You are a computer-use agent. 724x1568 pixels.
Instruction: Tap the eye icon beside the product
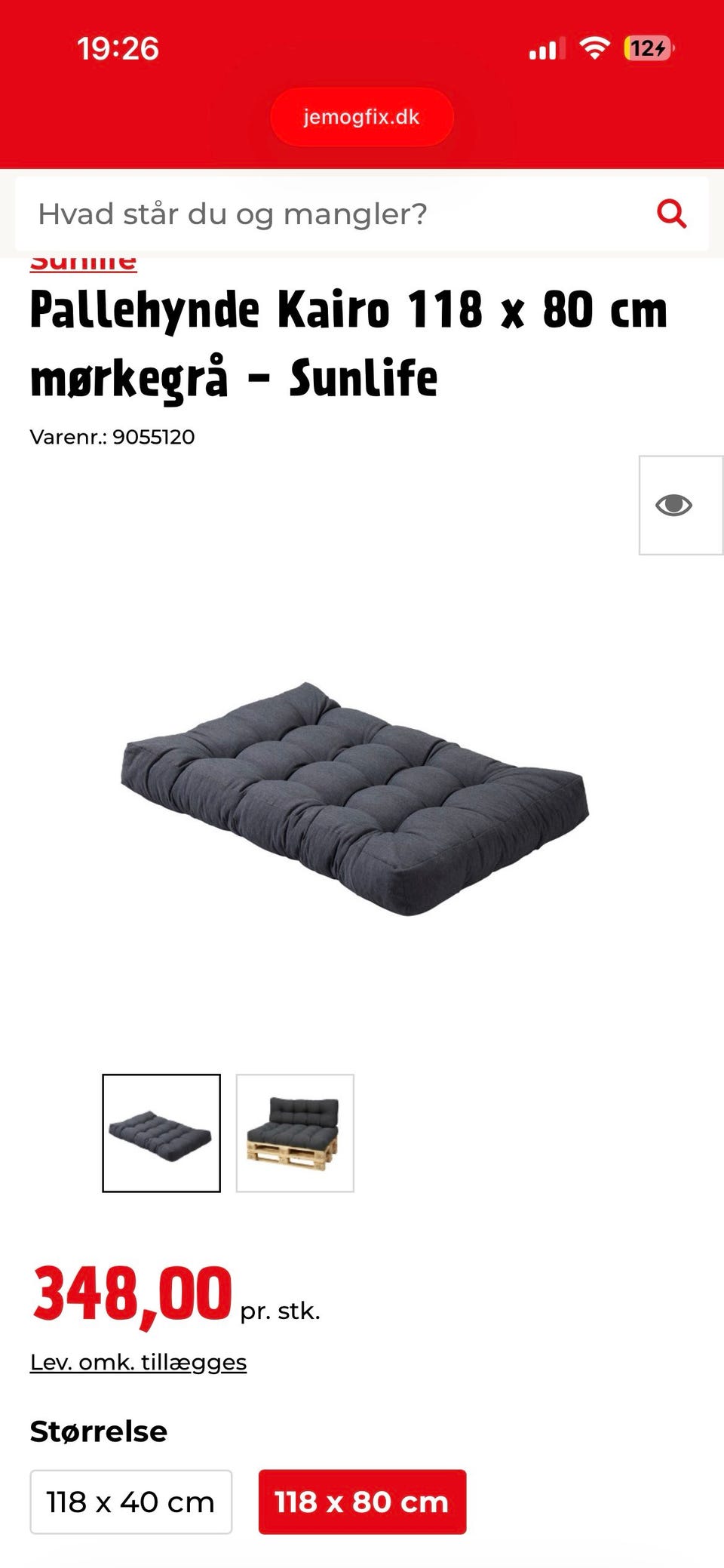[673, 505]
